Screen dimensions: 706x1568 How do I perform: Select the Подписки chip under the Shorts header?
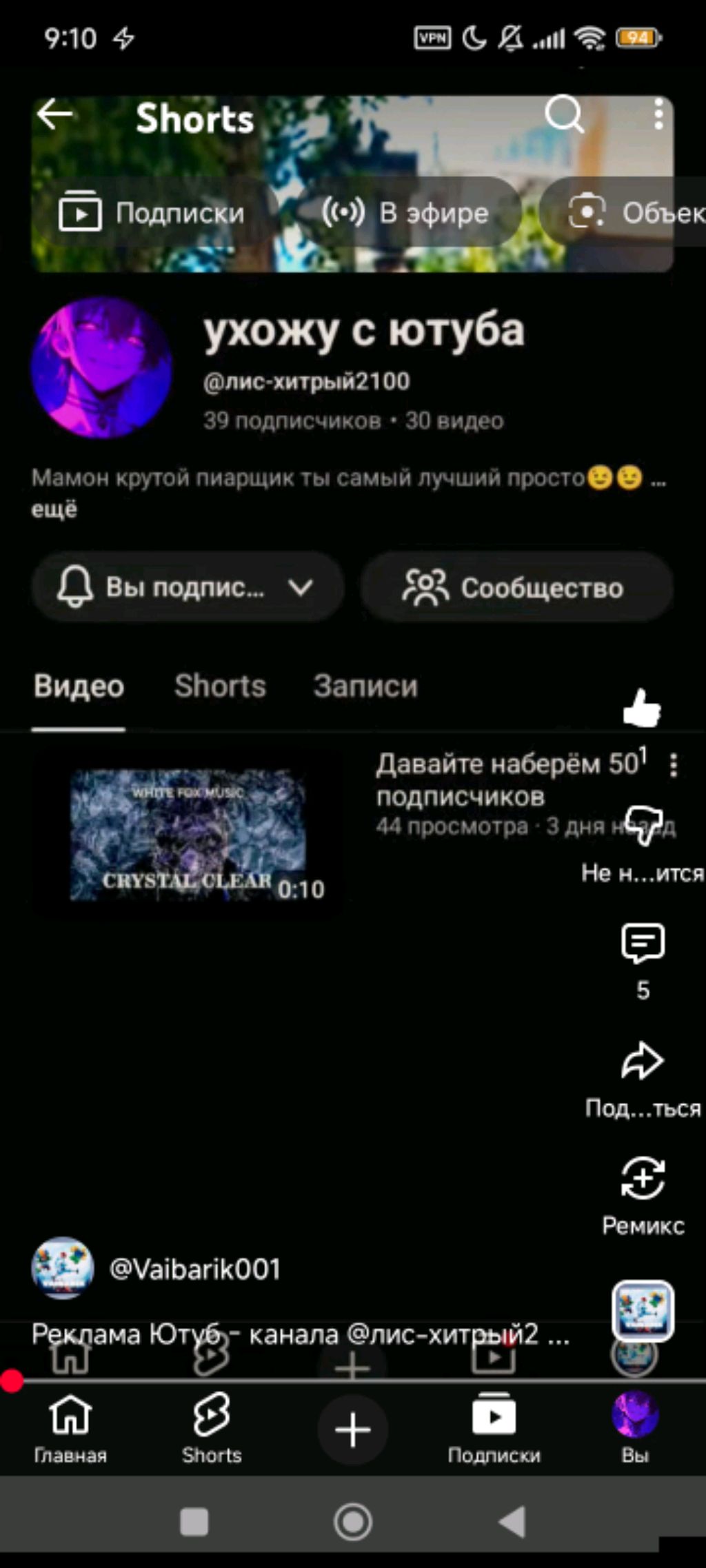153,213
